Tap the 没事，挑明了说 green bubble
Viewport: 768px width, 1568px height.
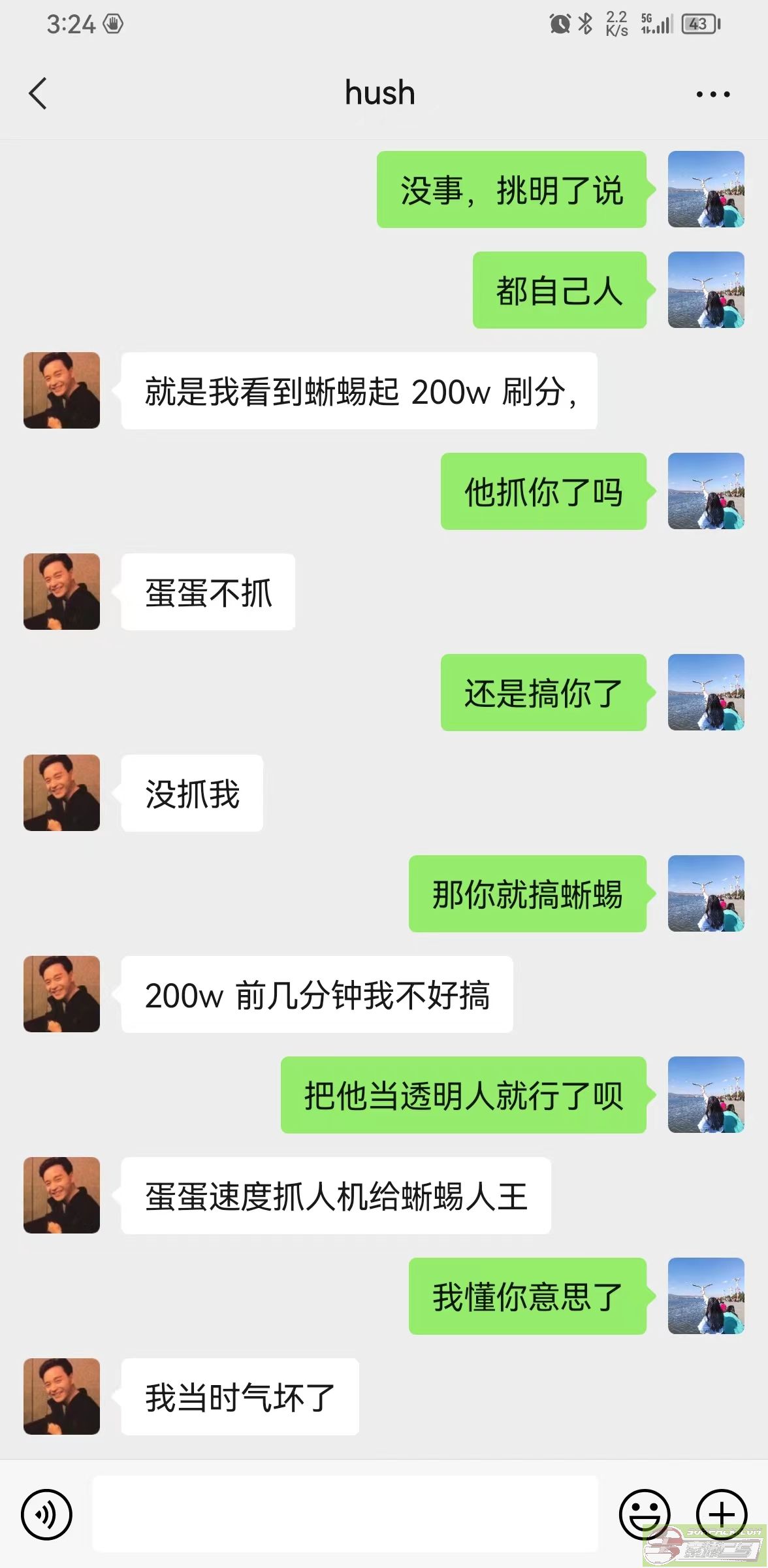(511, 189)
